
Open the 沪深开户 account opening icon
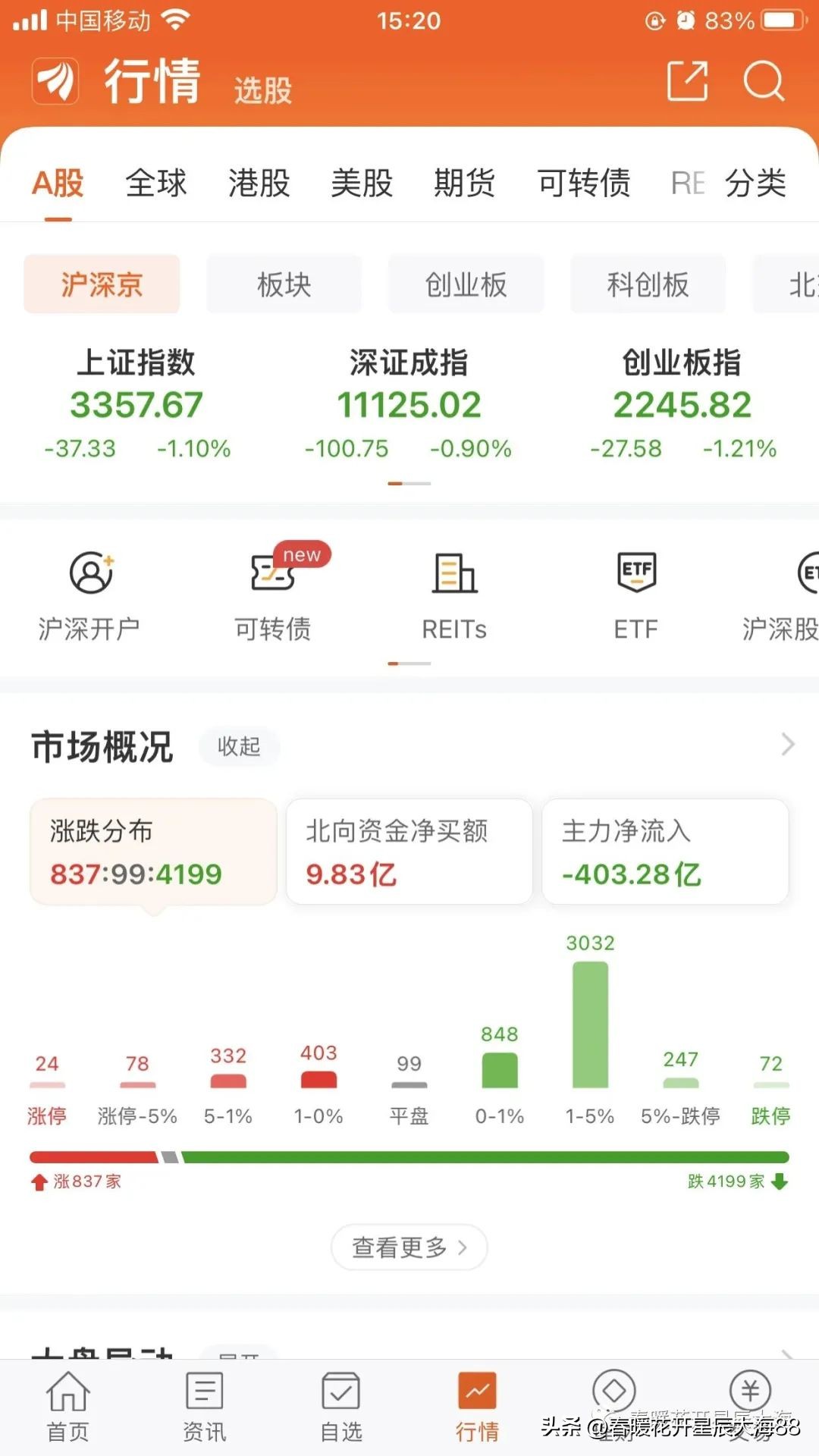[90, 595]
